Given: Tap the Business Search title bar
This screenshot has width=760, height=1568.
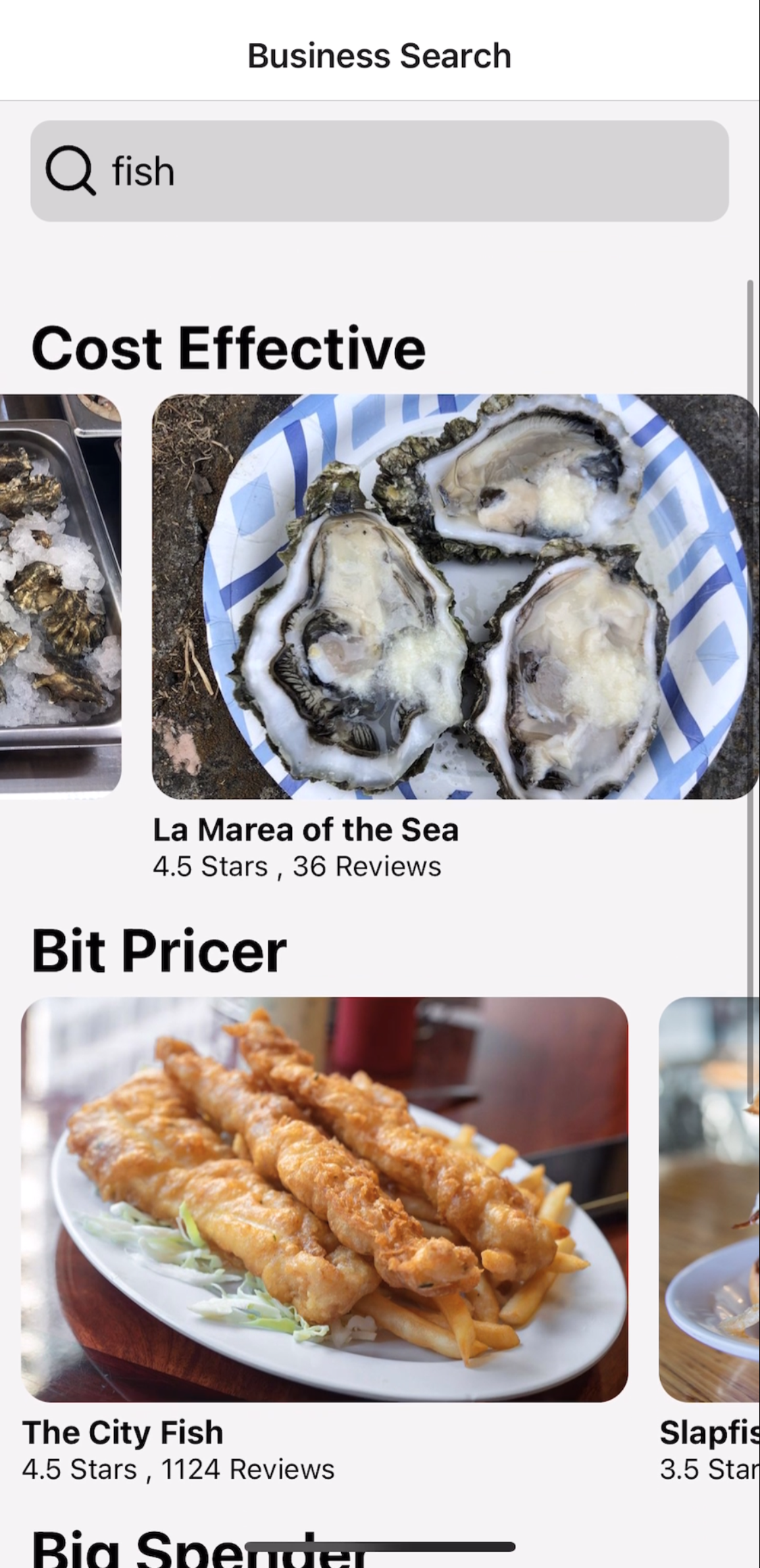Looking at the screenshot, I should [378, 55].
